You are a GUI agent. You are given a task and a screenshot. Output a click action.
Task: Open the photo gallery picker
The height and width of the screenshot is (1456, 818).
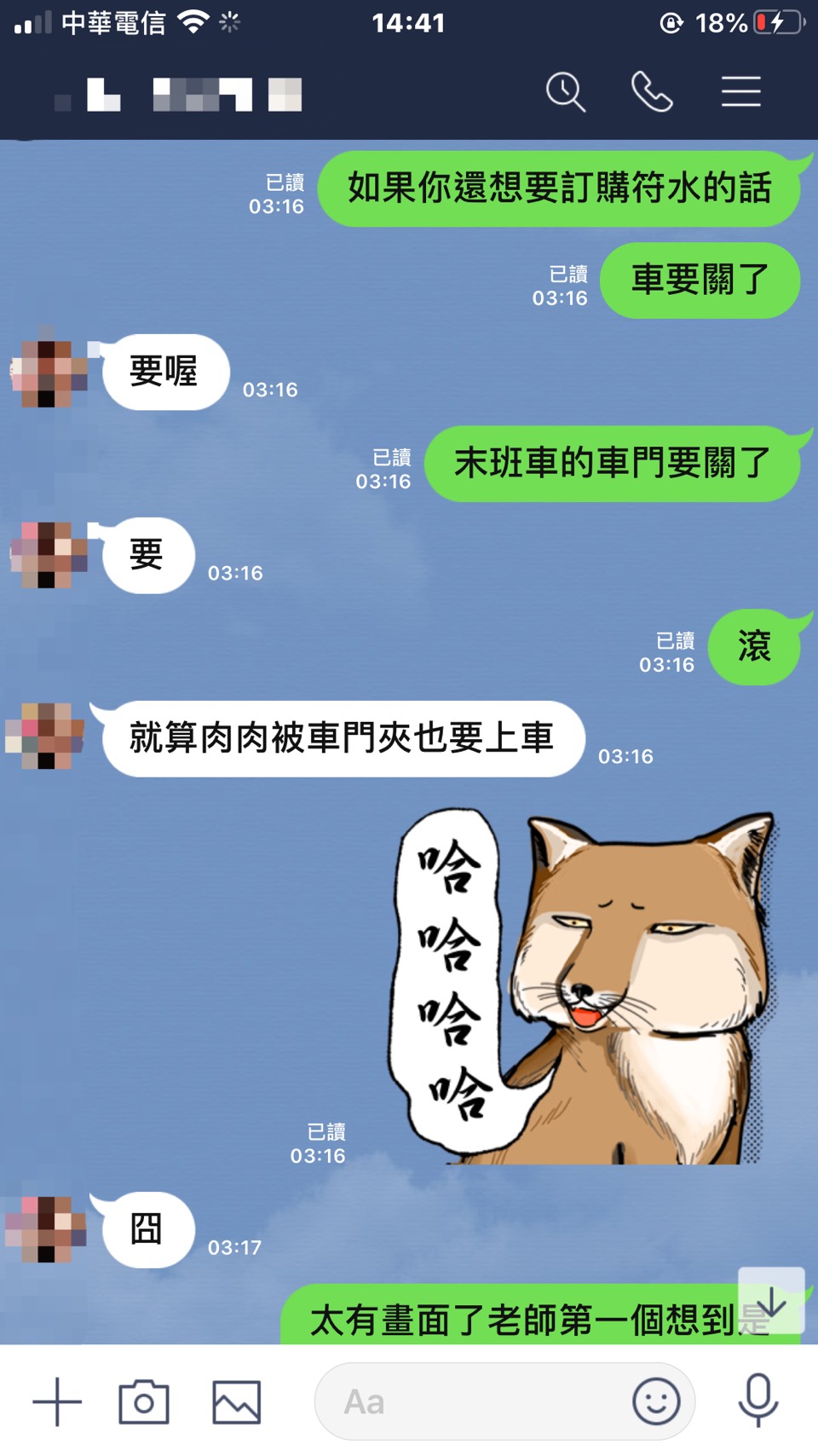(236, 1401)
